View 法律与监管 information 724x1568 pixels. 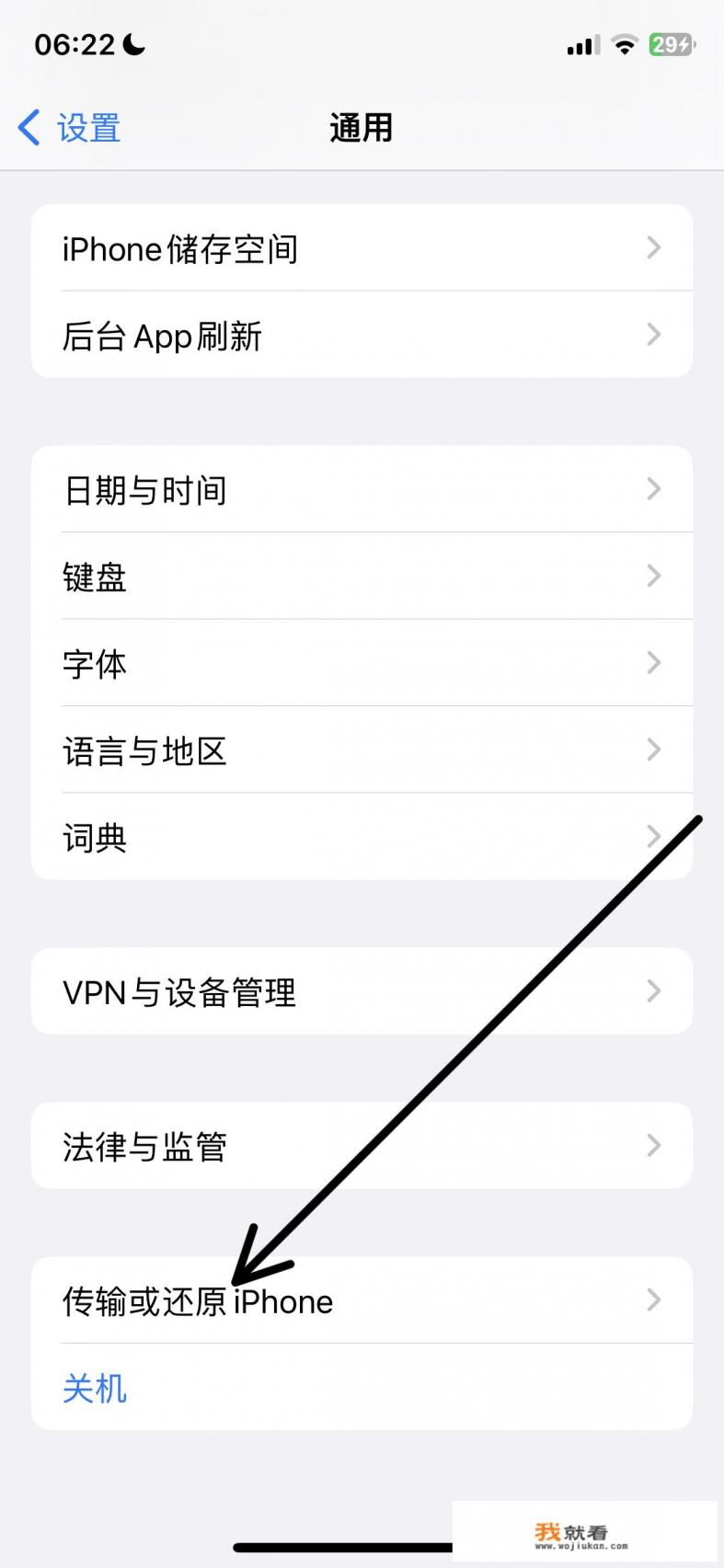click(361, 1146)
